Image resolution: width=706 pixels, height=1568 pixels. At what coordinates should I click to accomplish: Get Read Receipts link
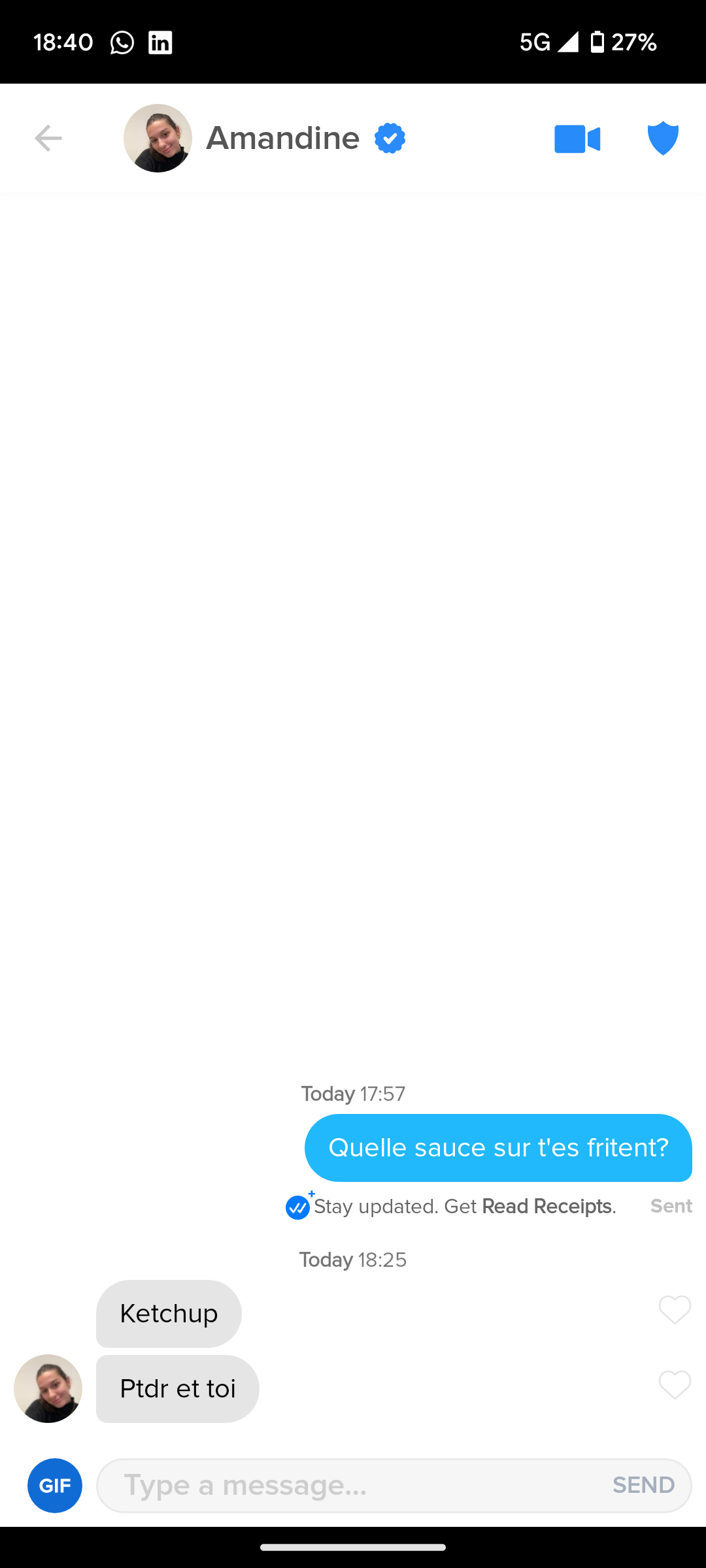[548, 1206]
